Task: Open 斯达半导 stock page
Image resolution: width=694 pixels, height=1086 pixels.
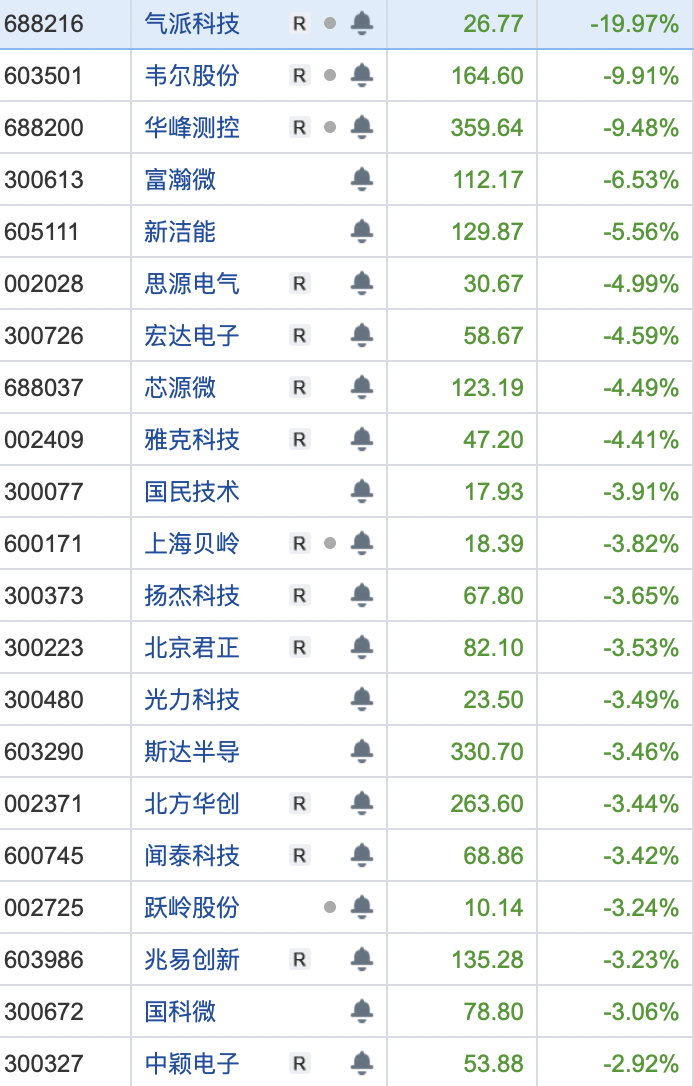Action: click(x=192, y=751)
